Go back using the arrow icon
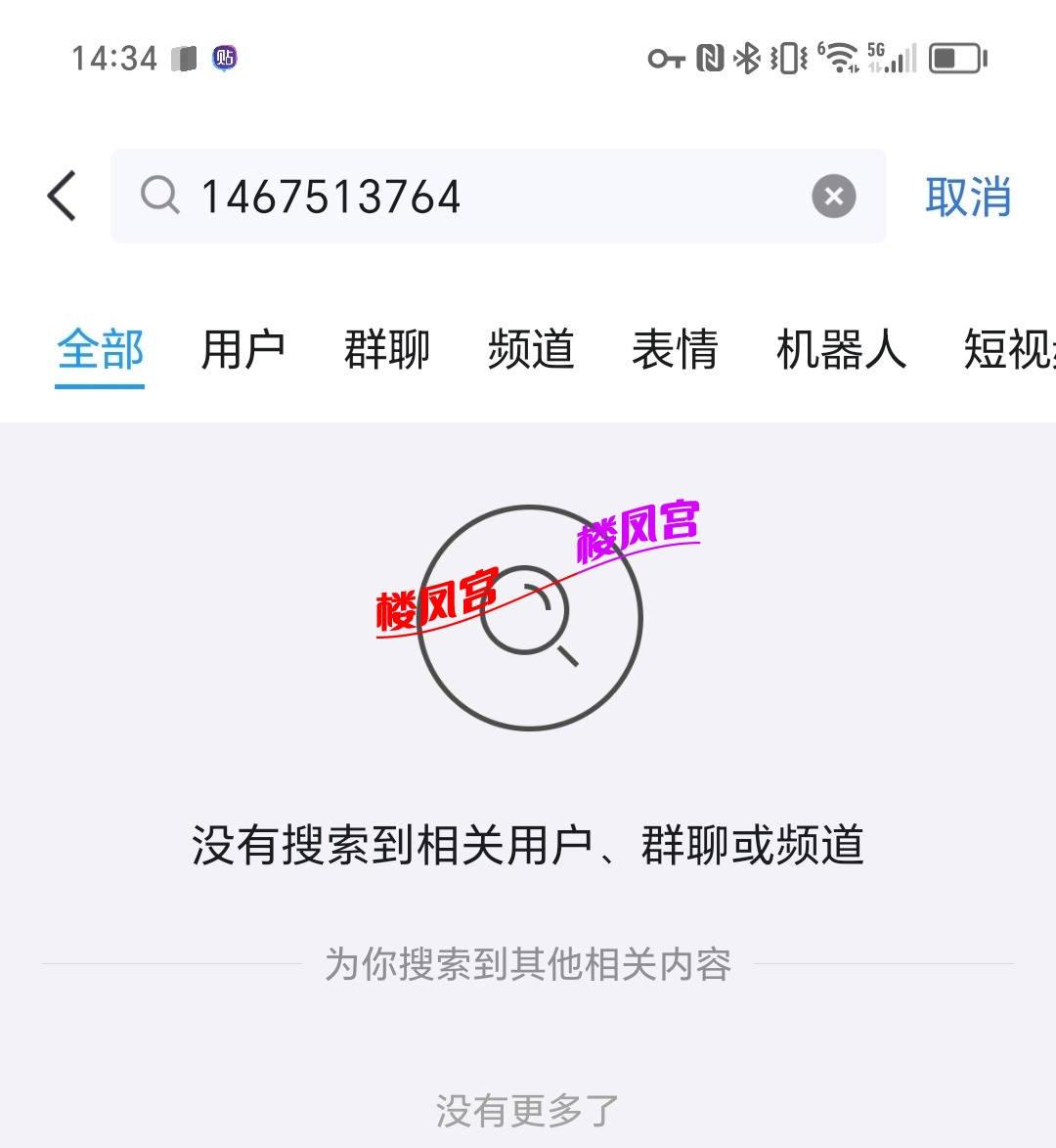1056x1148 pixels. [62, 196]
